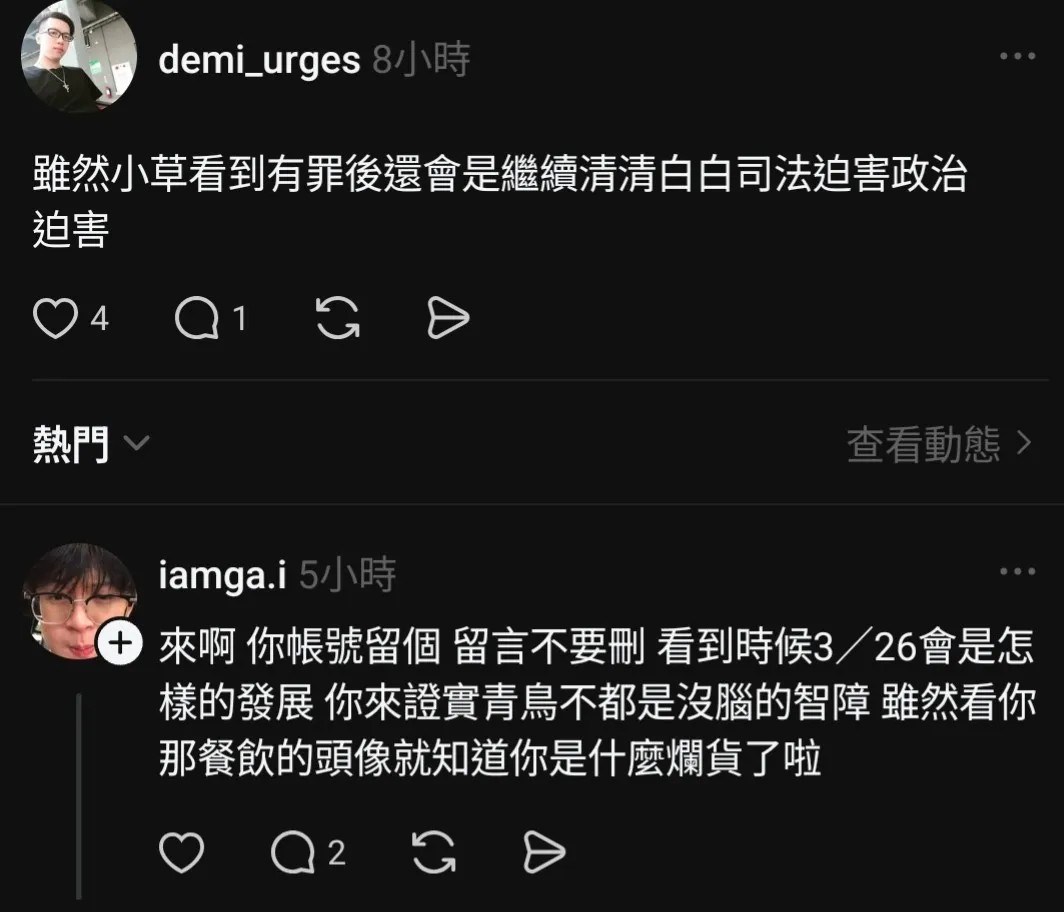This screenshot has height=912, width=1064.
Task: Repost the iamga.i reply
Action: click(x=434, y=853)
